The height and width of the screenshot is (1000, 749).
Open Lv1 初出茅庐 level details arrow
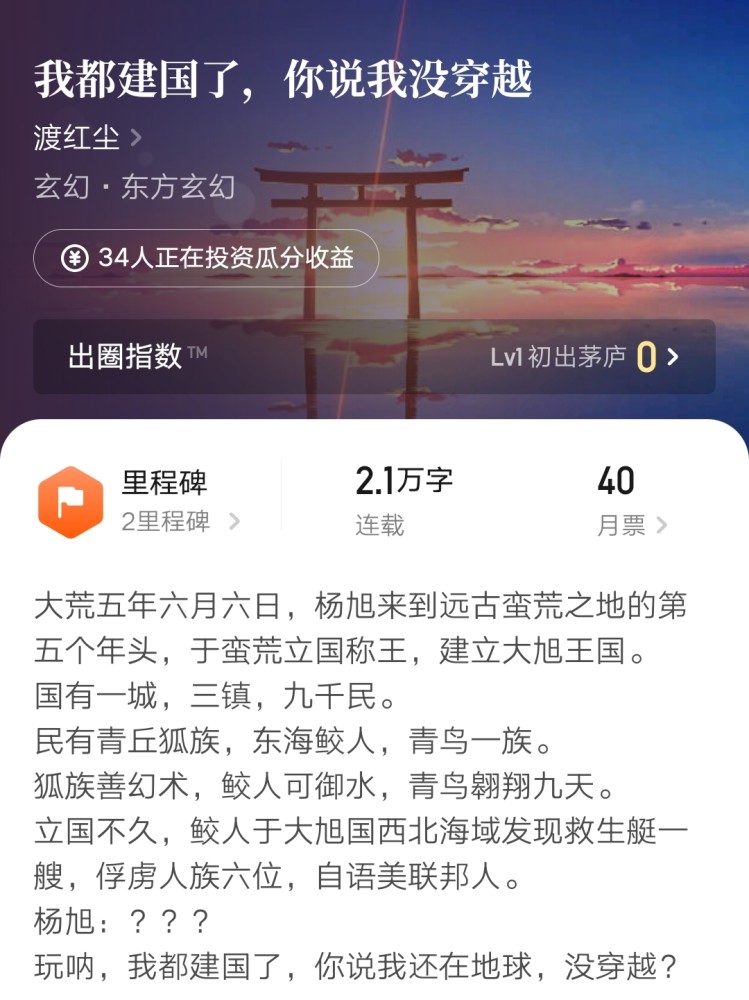click(x=671, y=357)
